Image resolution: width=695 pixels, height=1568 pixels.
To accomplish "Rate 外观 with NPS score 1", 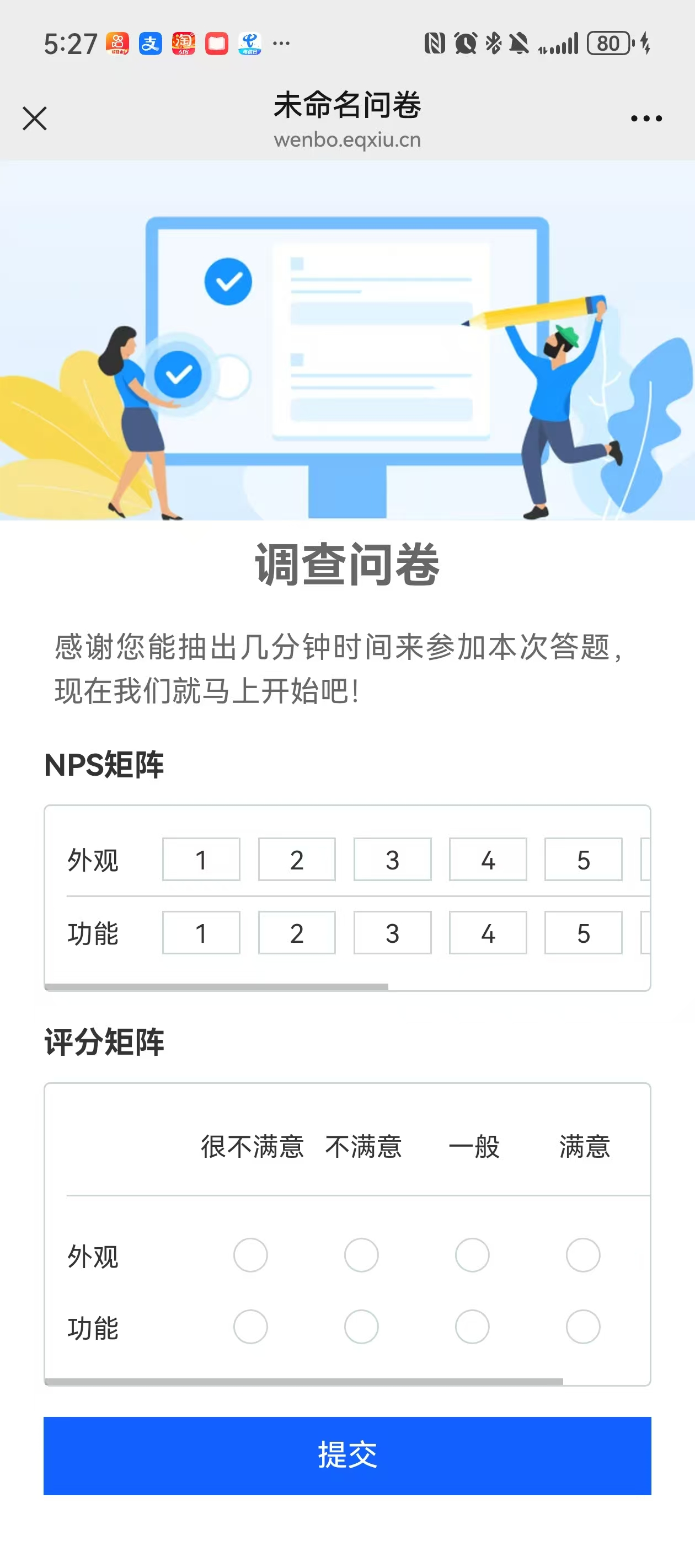I will tap(201, 860).
